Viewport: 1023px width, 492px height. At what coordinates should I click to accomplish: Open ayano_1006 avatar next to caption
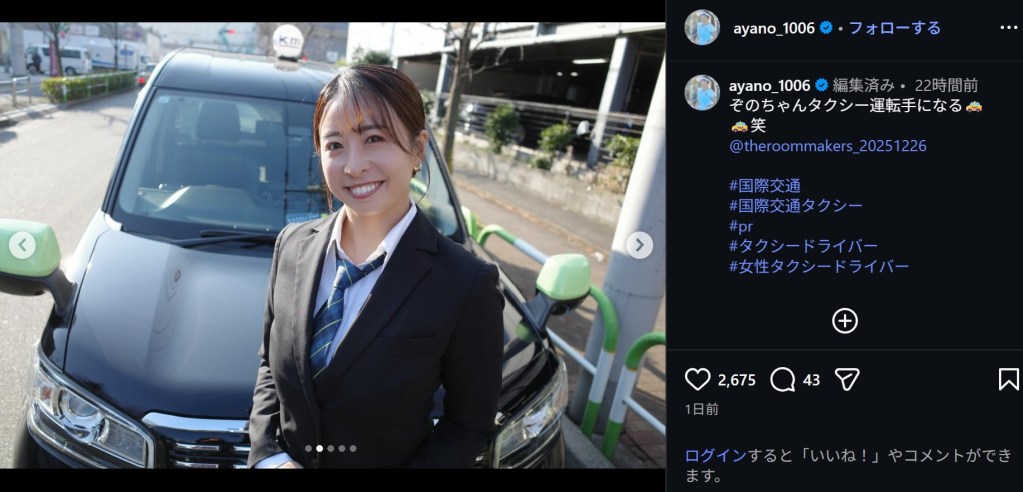(x=702, y=92)
